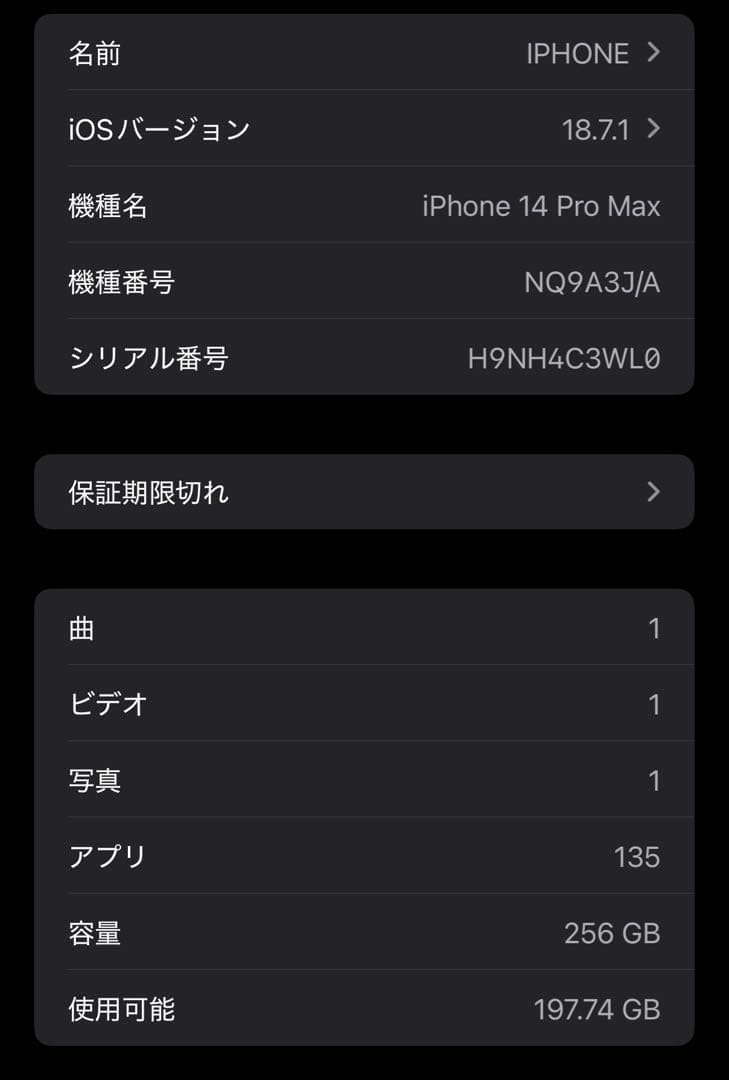This screenshot has width=729, height=1080.
Task: Tap the version number 18.7.1 text
Action: pyautogui.click(x=594, y=129)
